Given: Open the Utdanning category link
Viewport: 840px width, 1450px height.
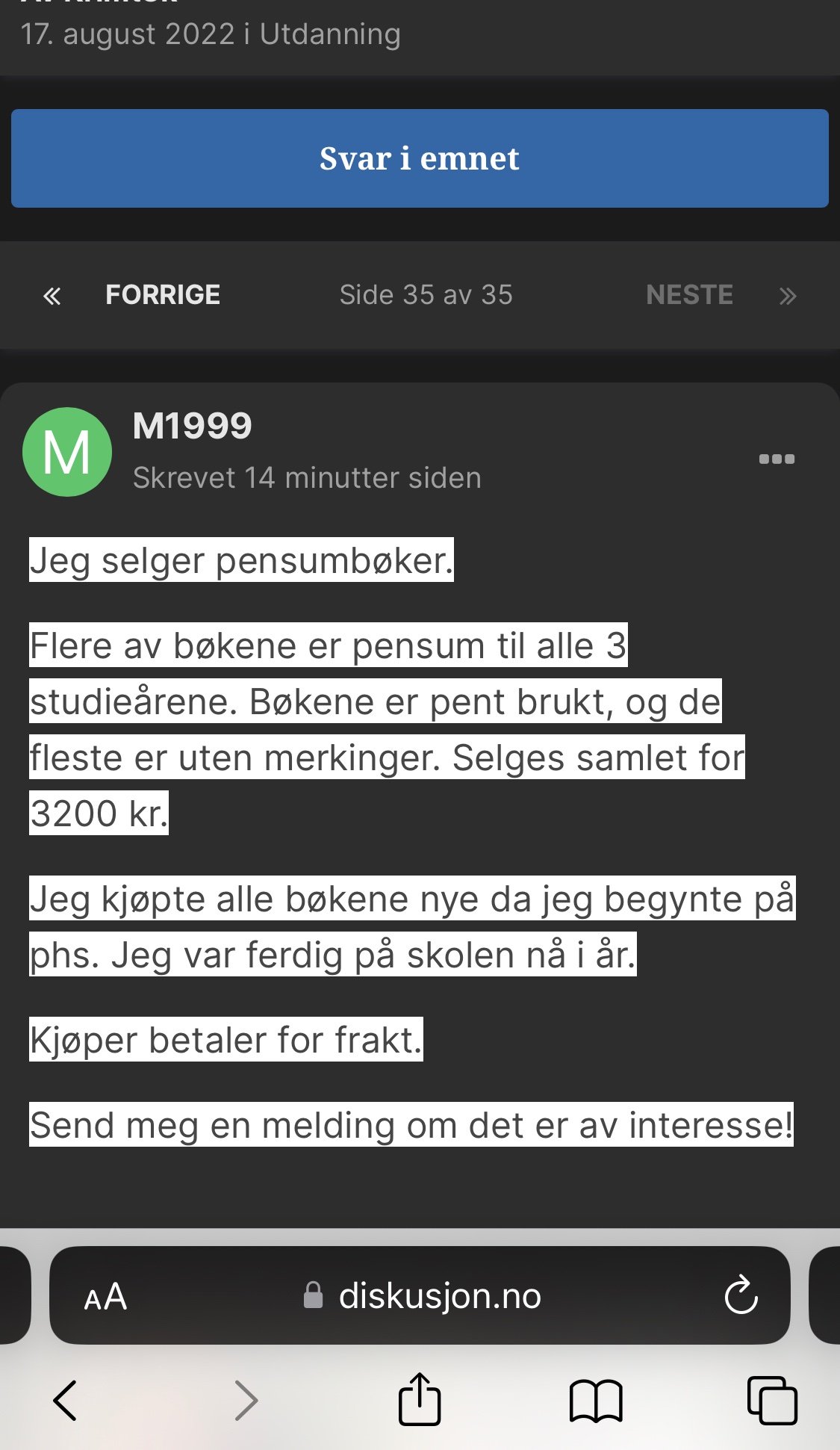Looking at the screenshot, I should (330, 34).
